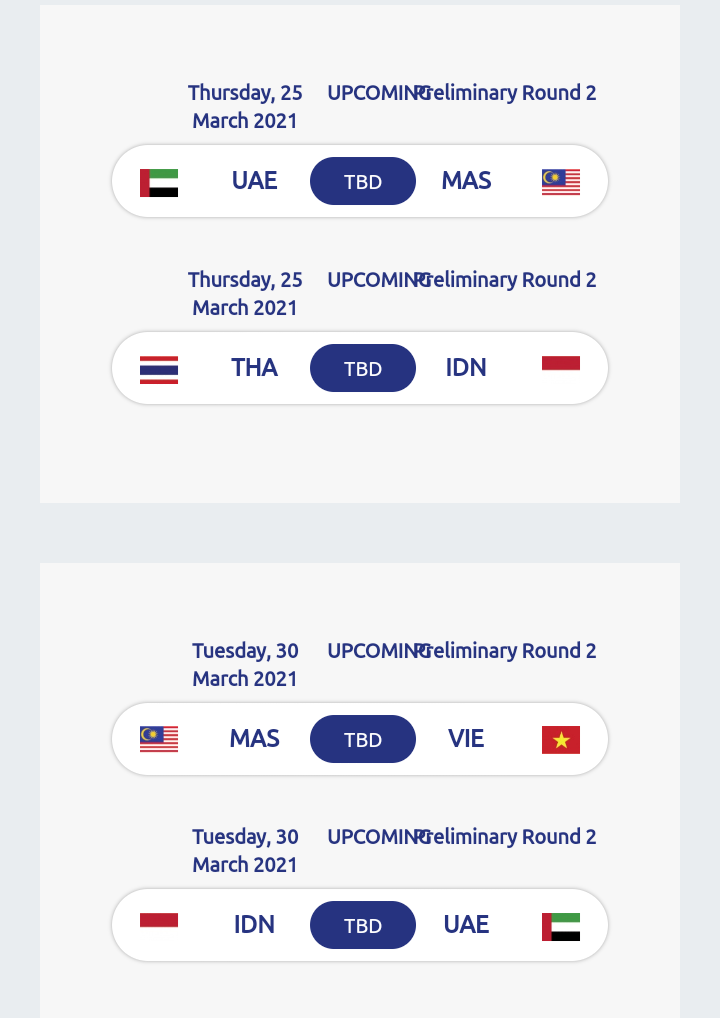Open the IDN vs UAE match card
720x1018 pixels.
362,925
